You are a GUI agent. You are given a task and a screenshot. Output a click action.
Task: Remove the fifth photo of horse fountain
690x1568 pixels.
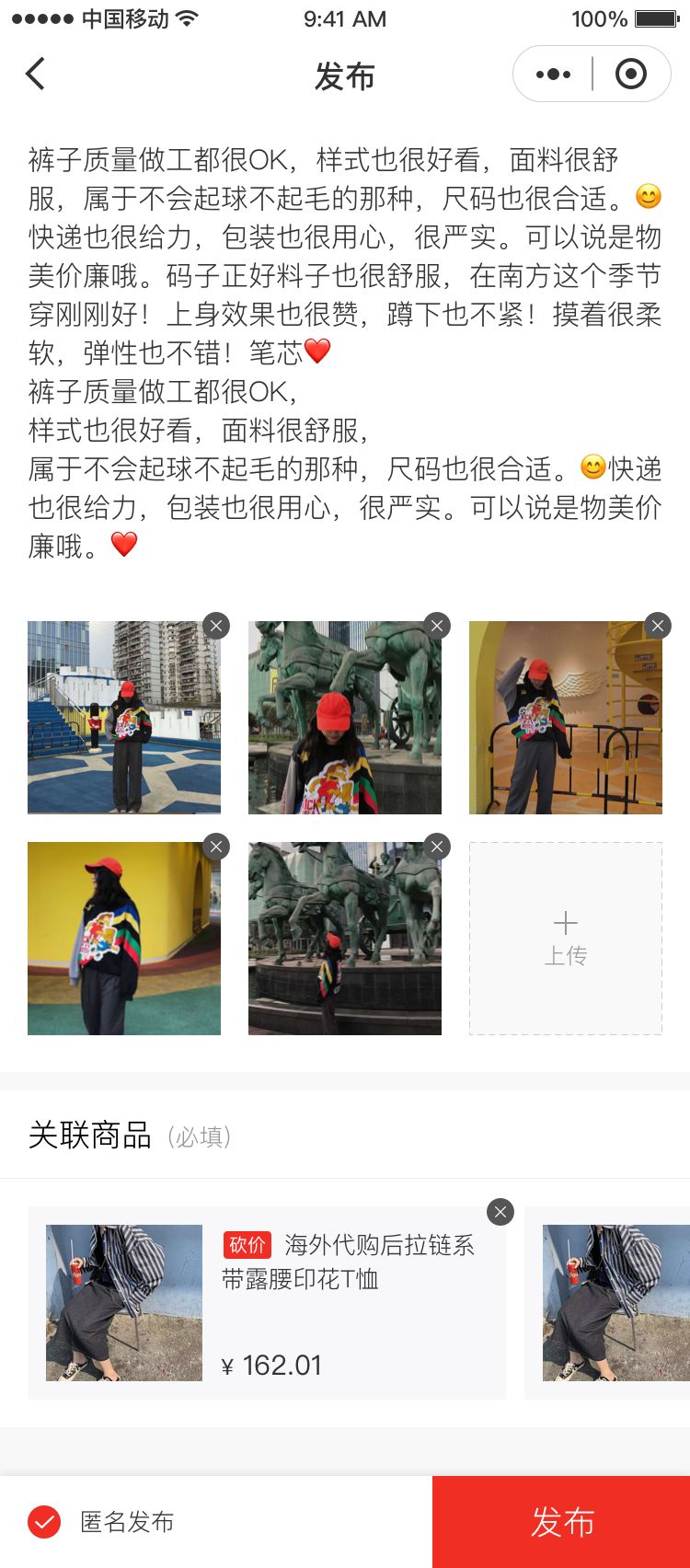click(437, 847)
